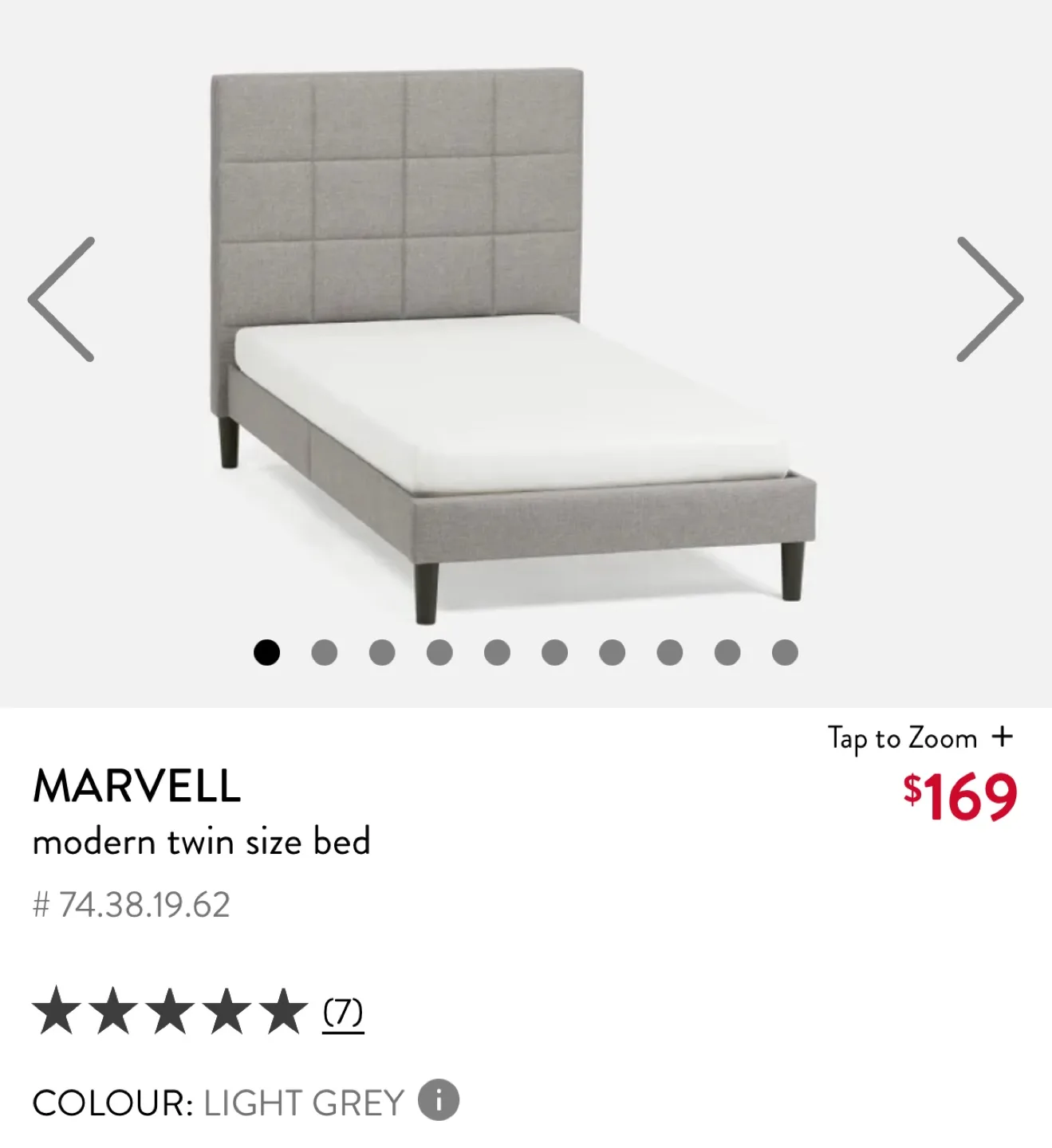Advance the gallery using the right chevron
This screenshot has height=1148, width=1052.
[989, 300]
